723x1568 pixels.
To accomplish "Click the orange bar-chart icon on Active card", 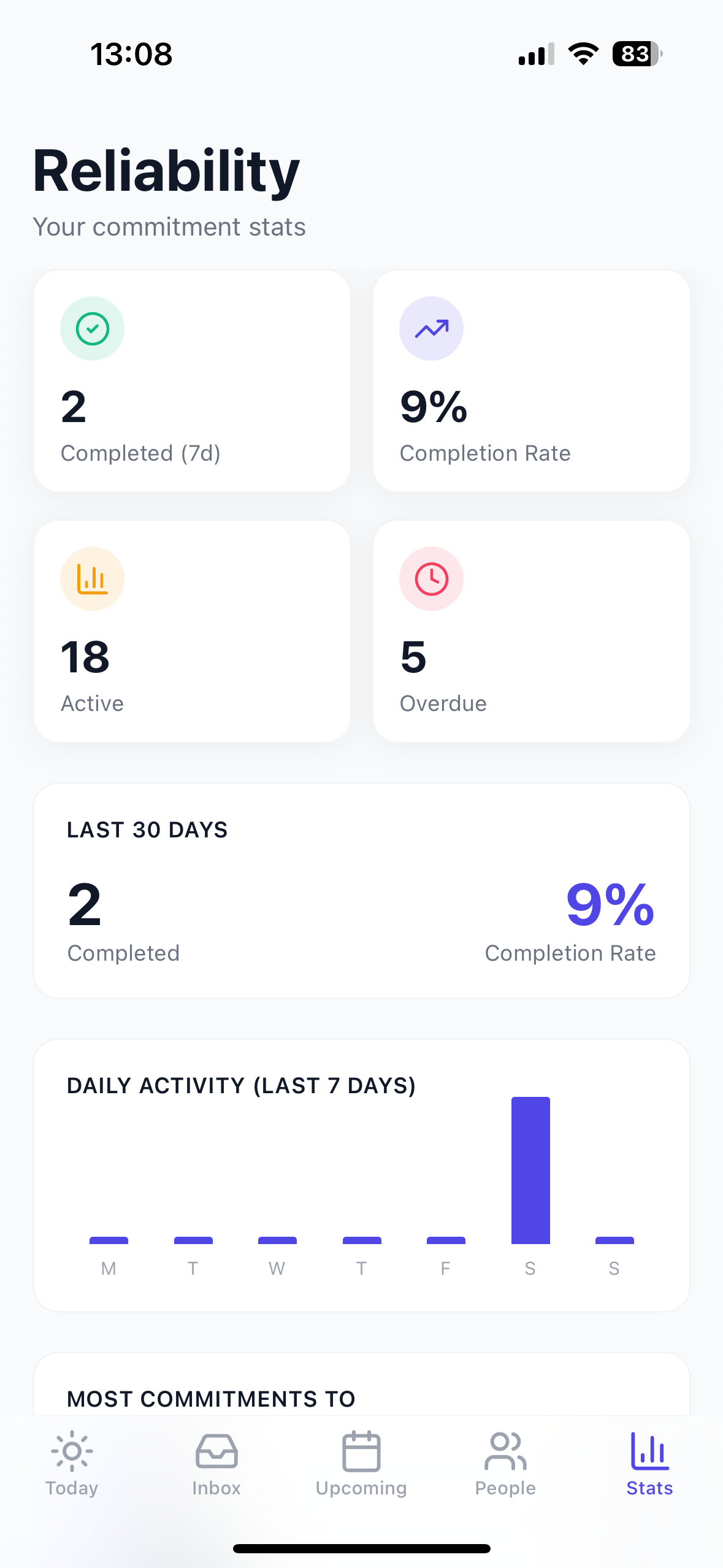I will 92,578.
